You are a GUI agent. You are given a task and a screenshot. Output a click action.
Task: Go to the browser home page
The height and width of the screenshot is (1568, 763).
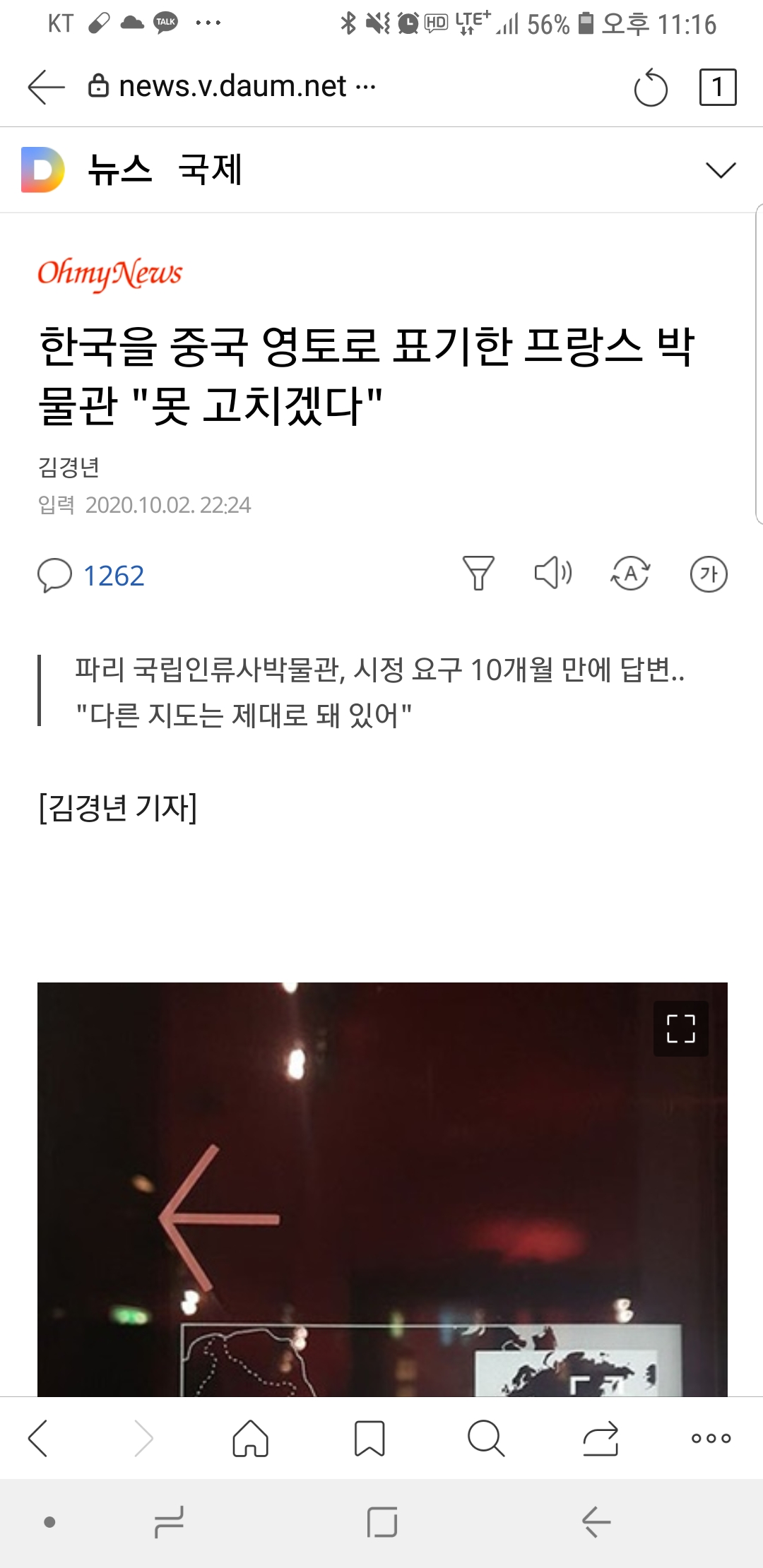pos(251,1438)
